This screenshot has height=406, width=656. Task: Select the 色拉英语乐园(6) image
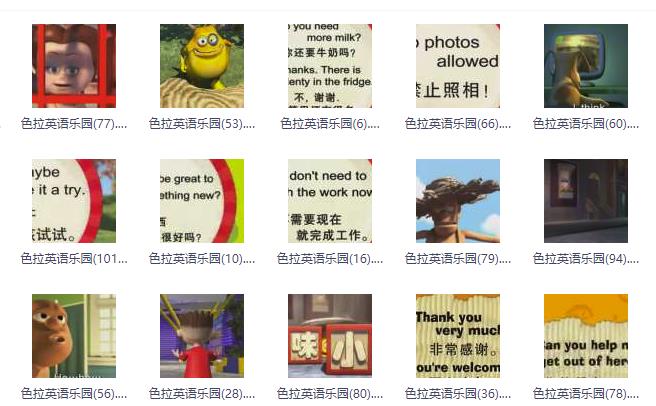[x=330, y=66]
